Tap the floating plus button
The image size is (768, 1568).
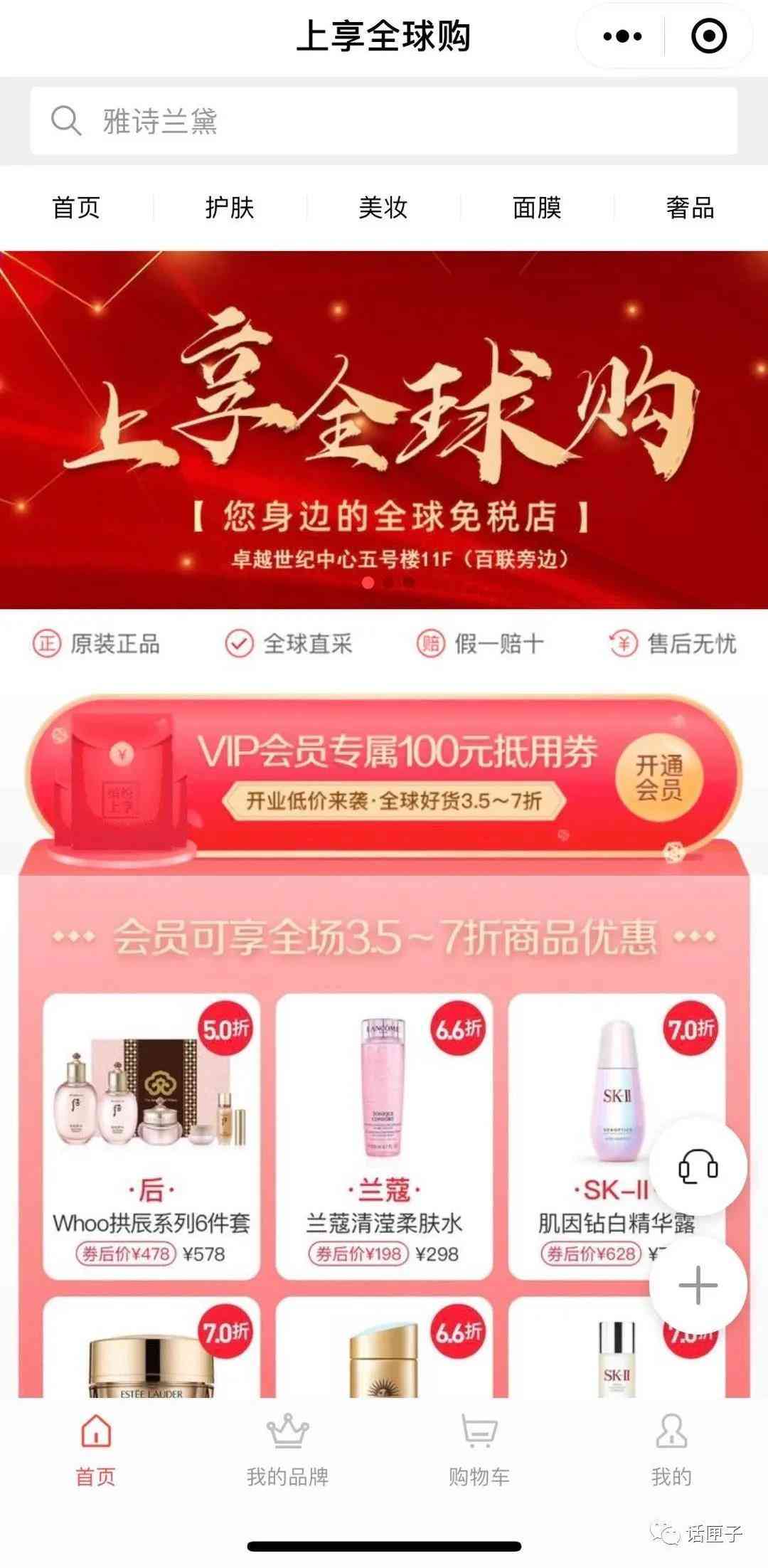(x=698, y=1286)
